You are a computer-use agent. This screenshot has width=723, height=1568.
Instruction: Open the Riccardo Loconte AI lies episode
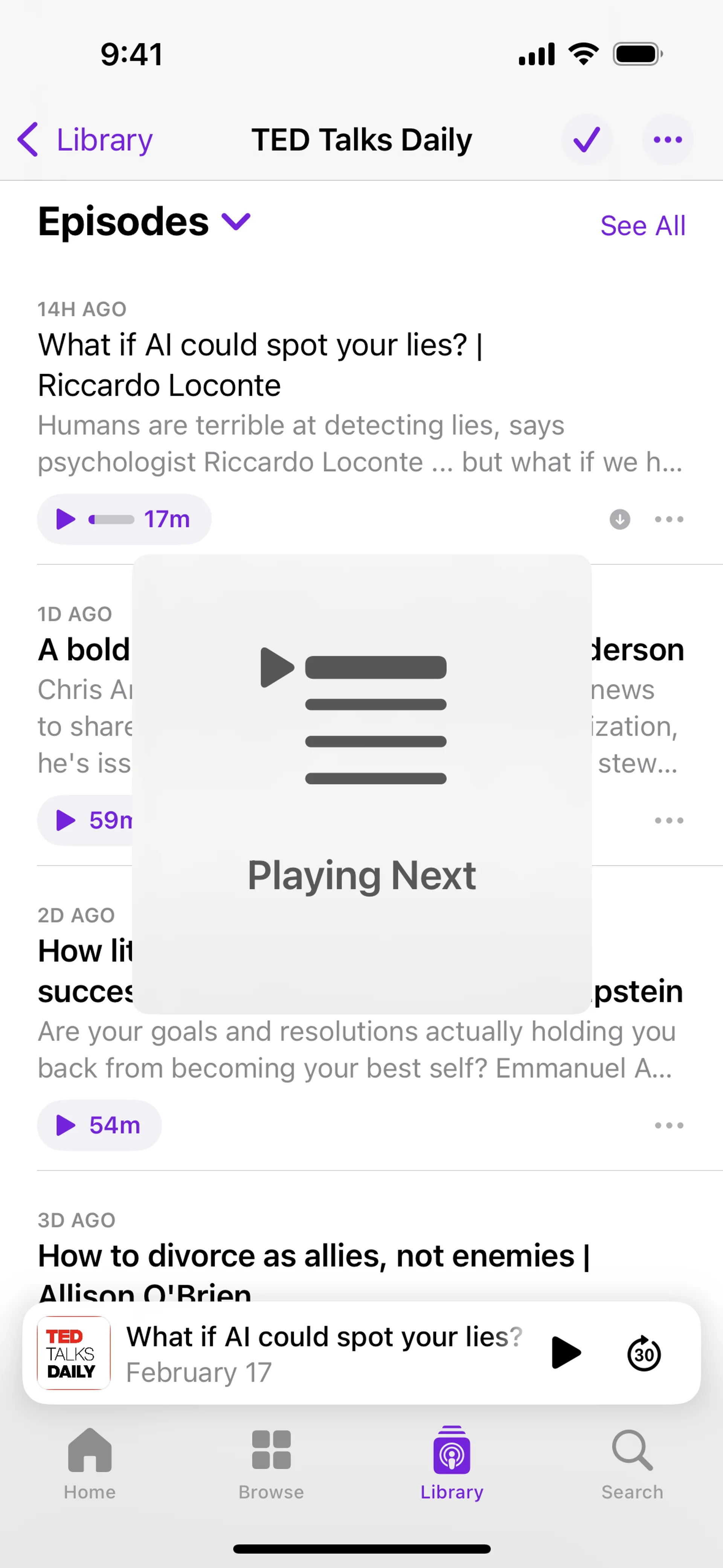[260, 365]
